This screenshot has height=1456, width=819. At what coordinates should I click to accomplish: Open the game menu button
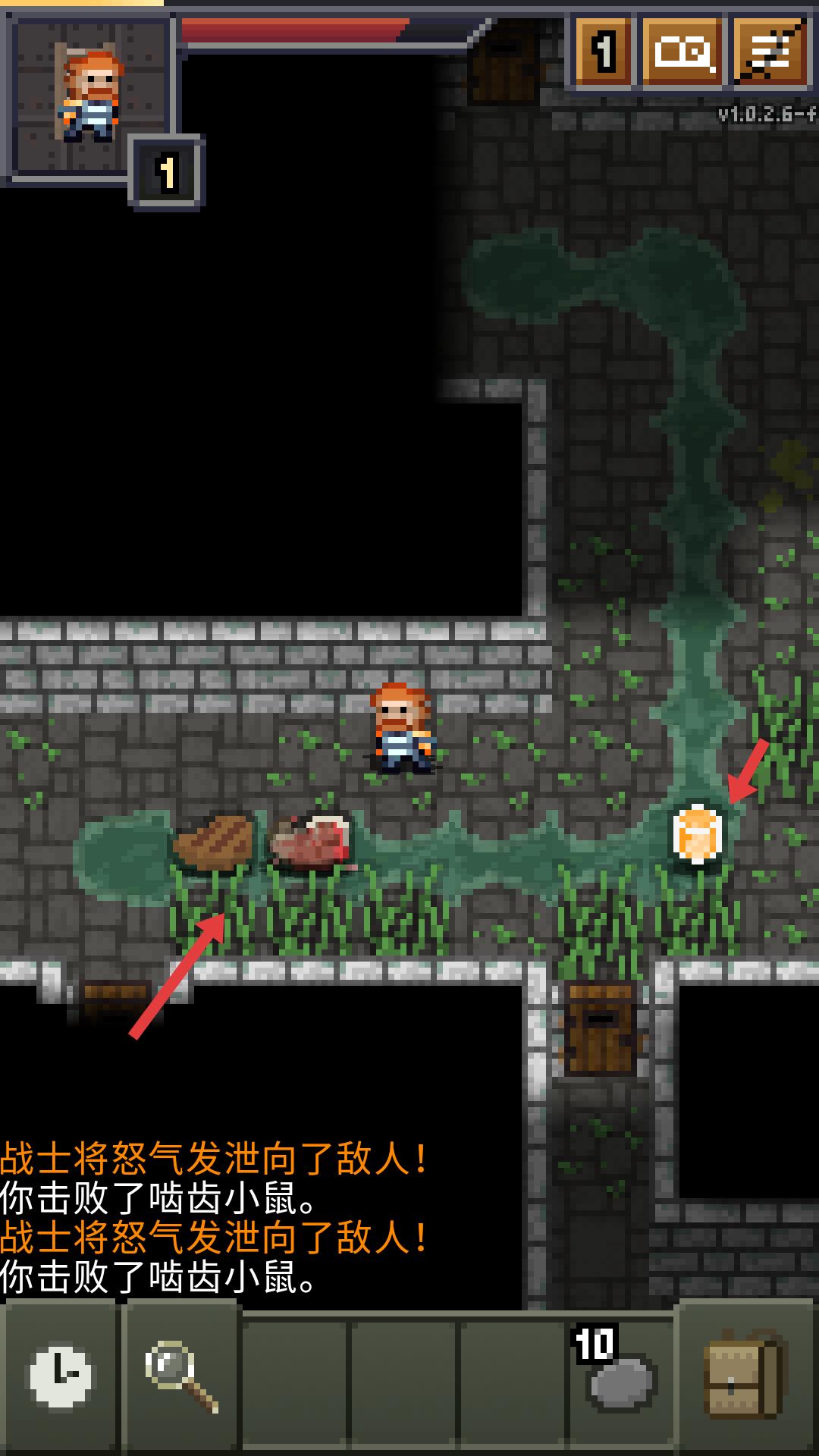coord(769,52)
